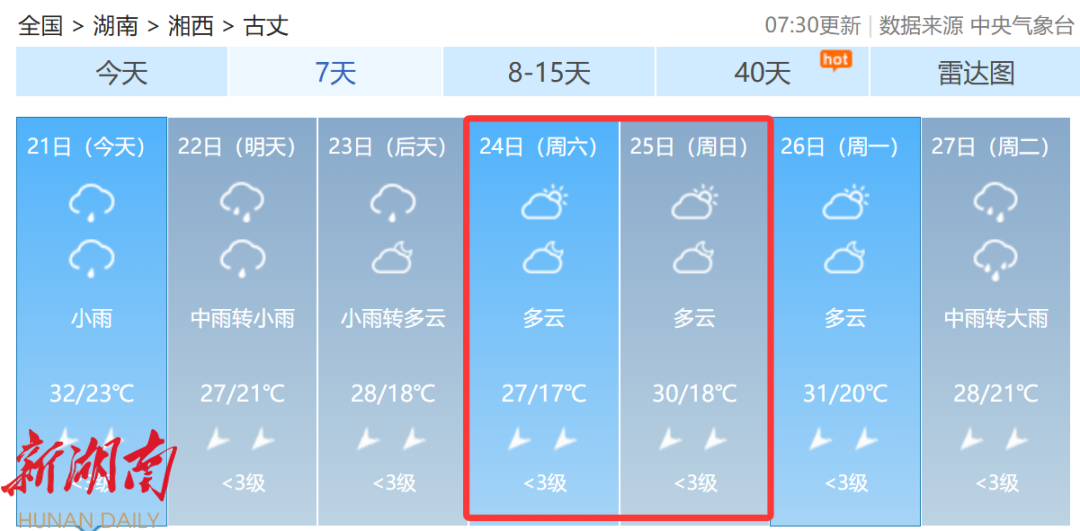Viewport: 1080px width, 531px height.
Task: Open the 27日（周二） forecast card
Action: [996, 320]
